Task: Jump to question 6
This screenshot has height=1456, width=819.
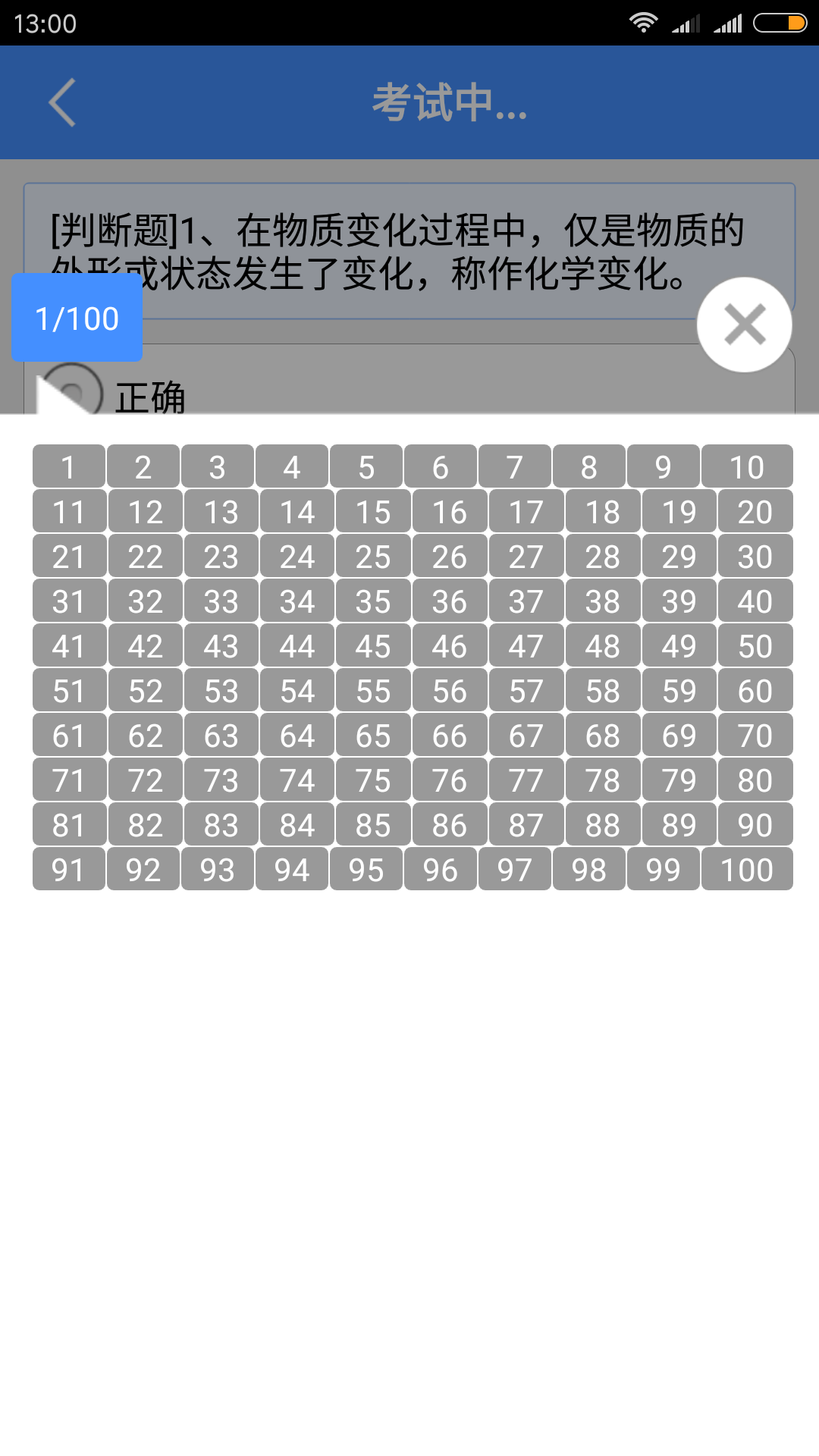Action: coord(441,466)
